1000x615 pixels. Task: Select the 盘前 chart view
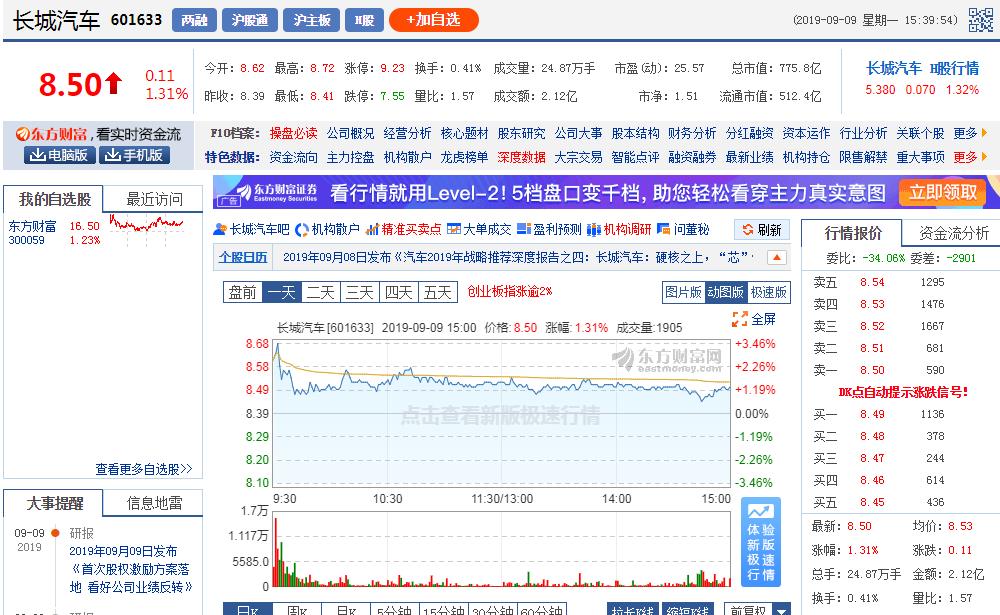[242, 292]
